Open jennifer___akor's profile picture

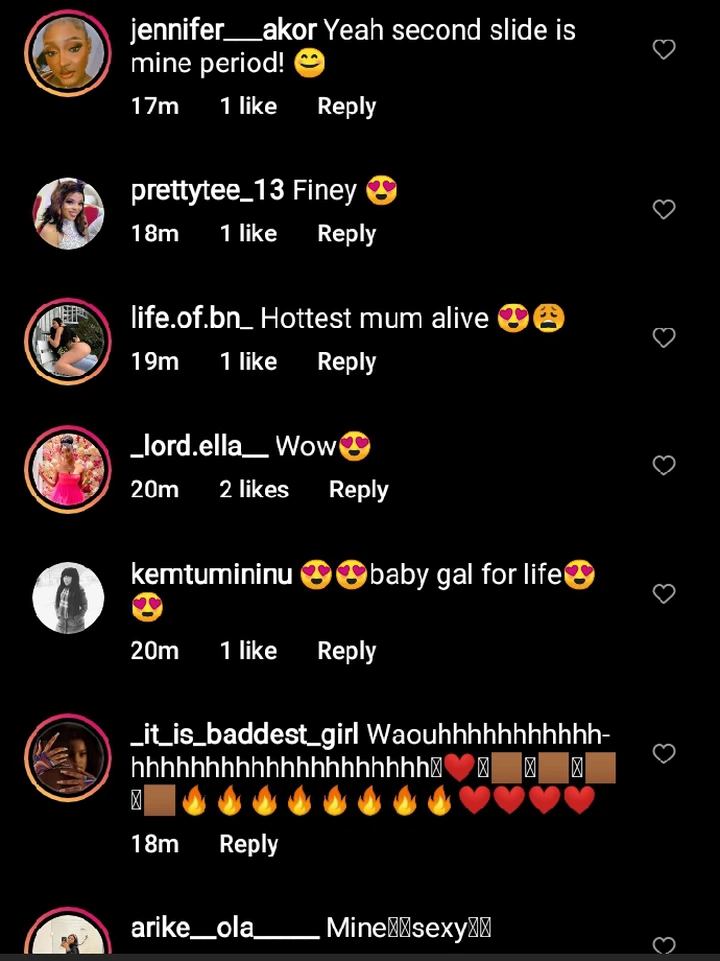(68, 54)
